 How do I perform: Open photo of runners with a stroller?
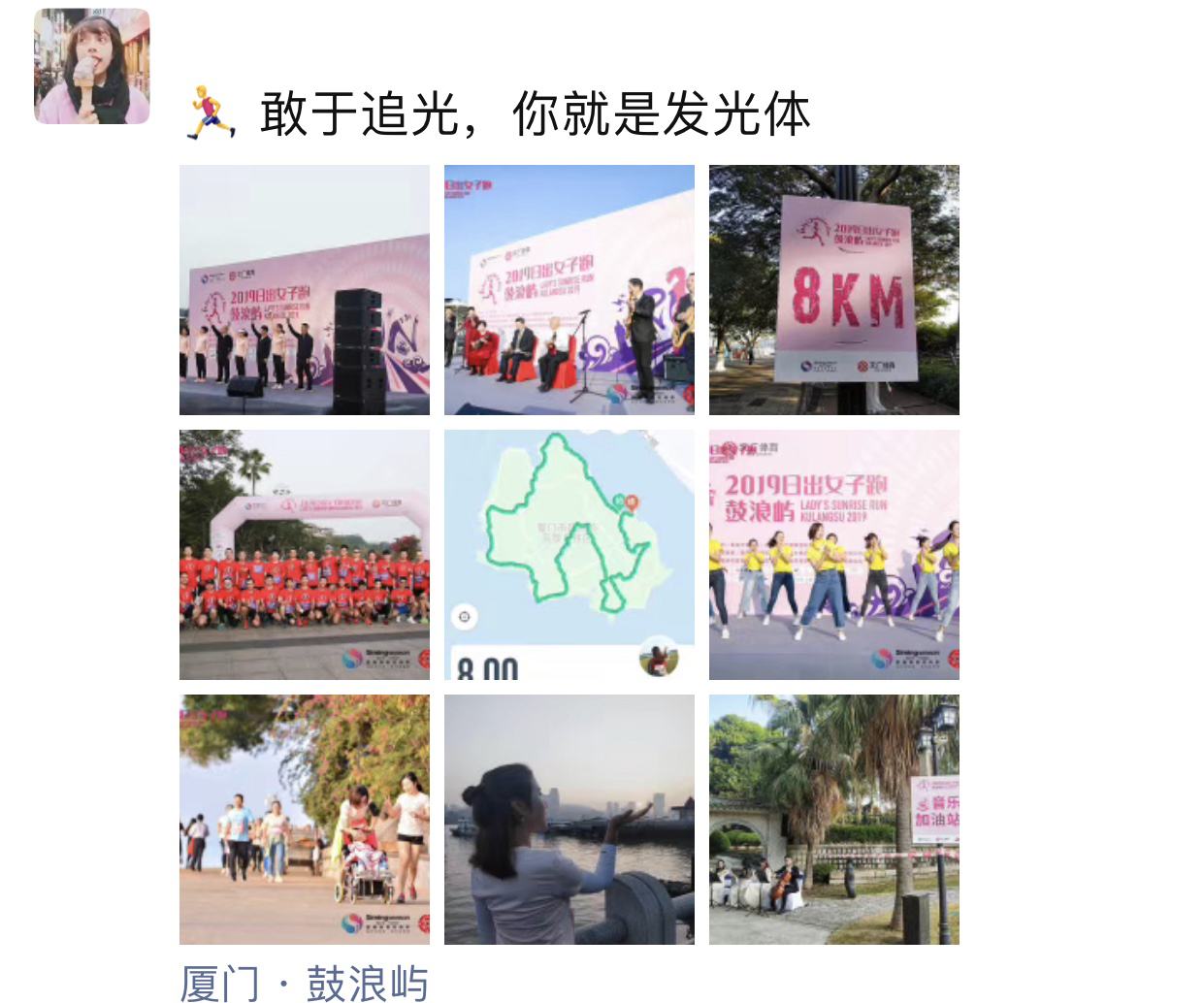pyautogui.click(x=305, y=820)
